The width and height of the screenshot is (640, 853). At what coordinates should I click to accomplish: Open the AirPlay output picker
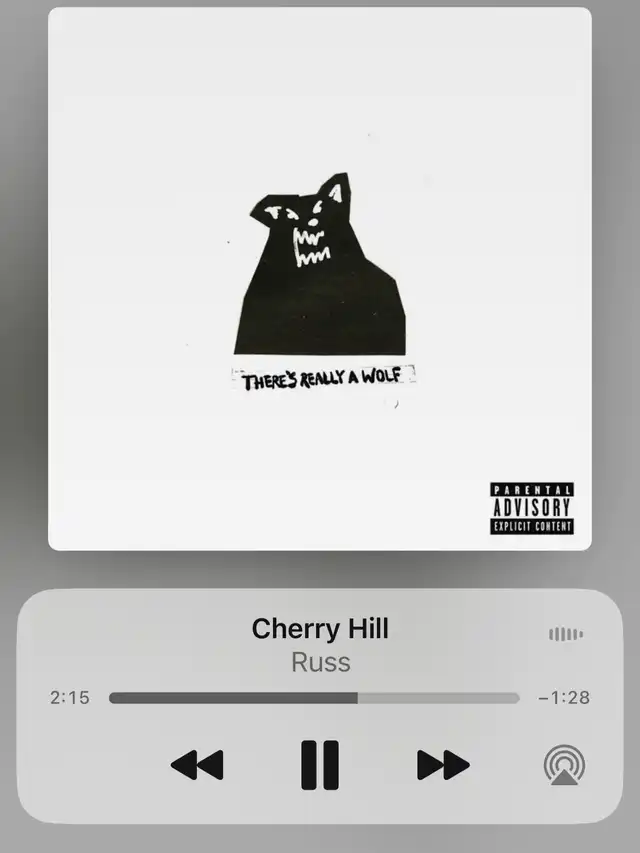click(x=564, y=766)
